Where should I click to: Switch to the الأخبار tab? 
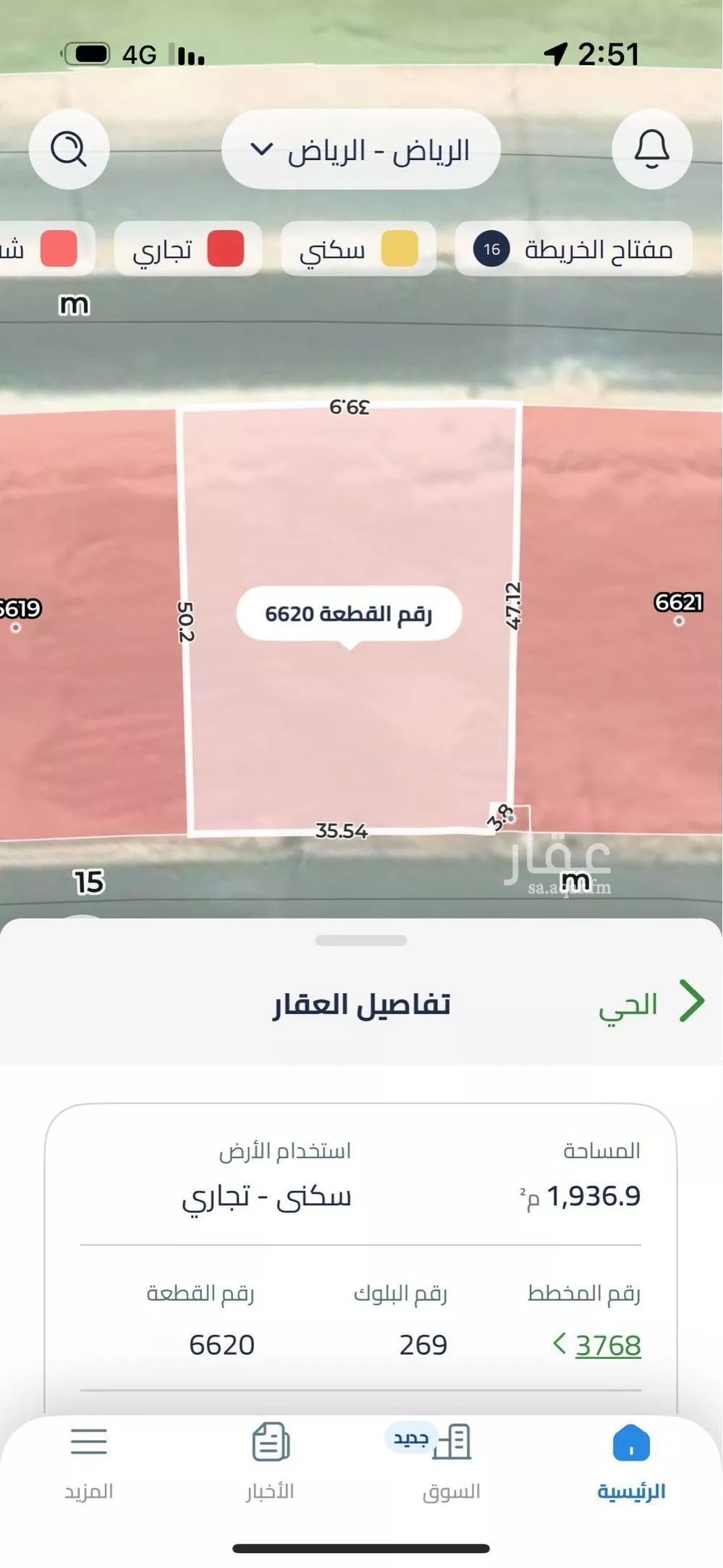[270, 1459]
